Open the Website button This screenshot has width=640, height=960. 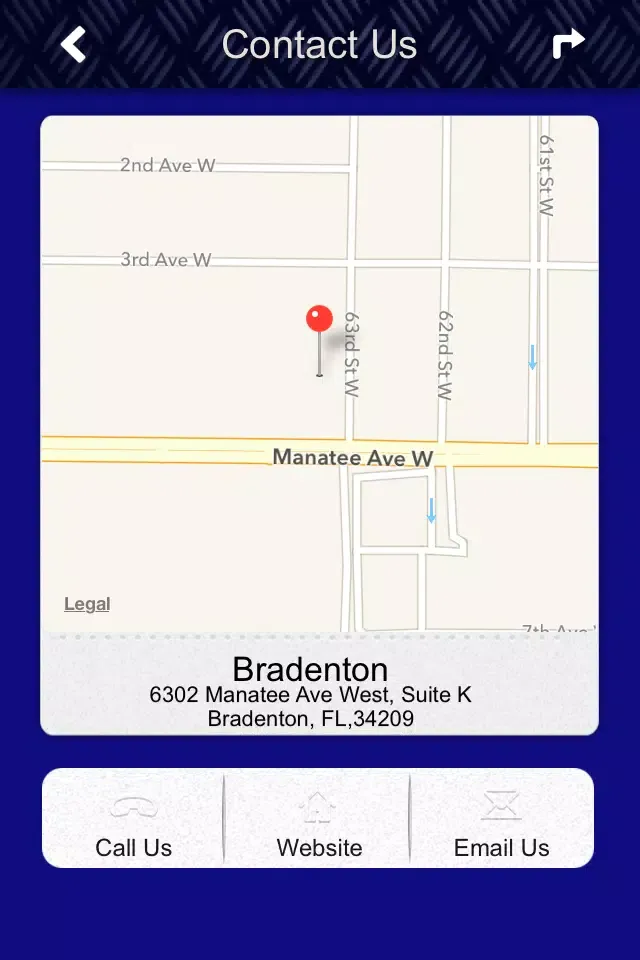tap(319, 819)
